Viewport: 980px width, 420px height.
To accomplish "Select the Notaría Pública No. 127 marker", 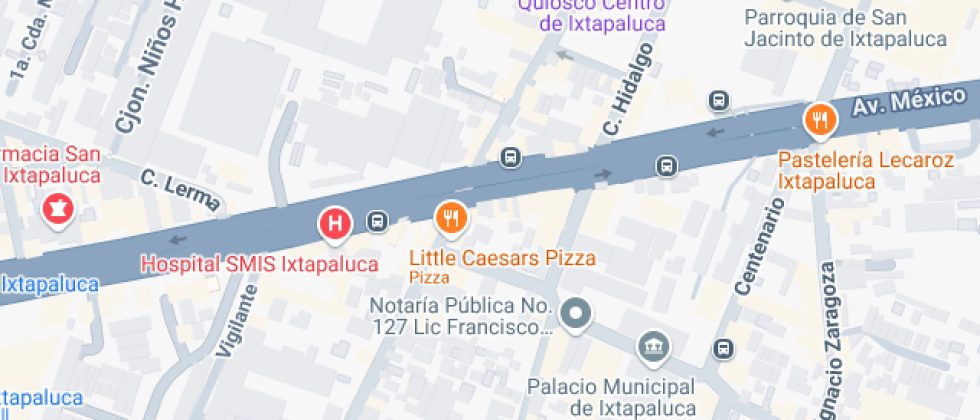I will click(575, 315).
